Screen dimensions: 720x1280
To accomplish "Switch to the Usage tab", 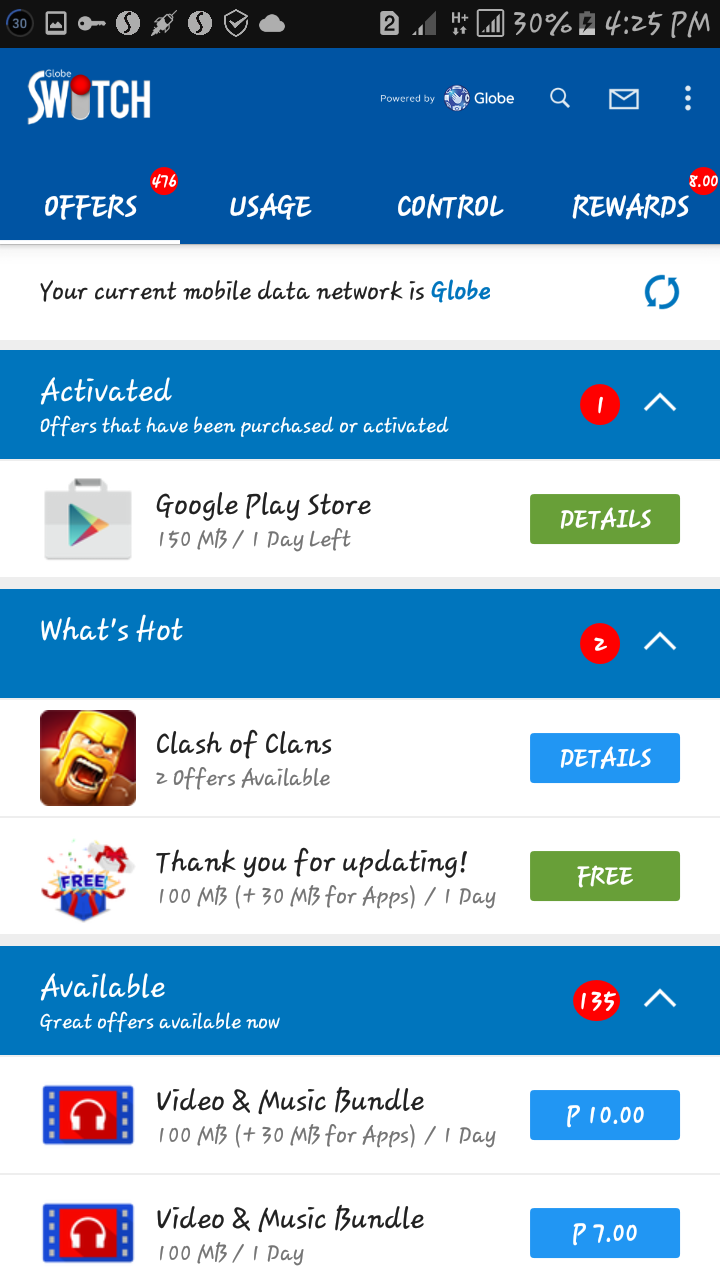I will coord(270,207).
